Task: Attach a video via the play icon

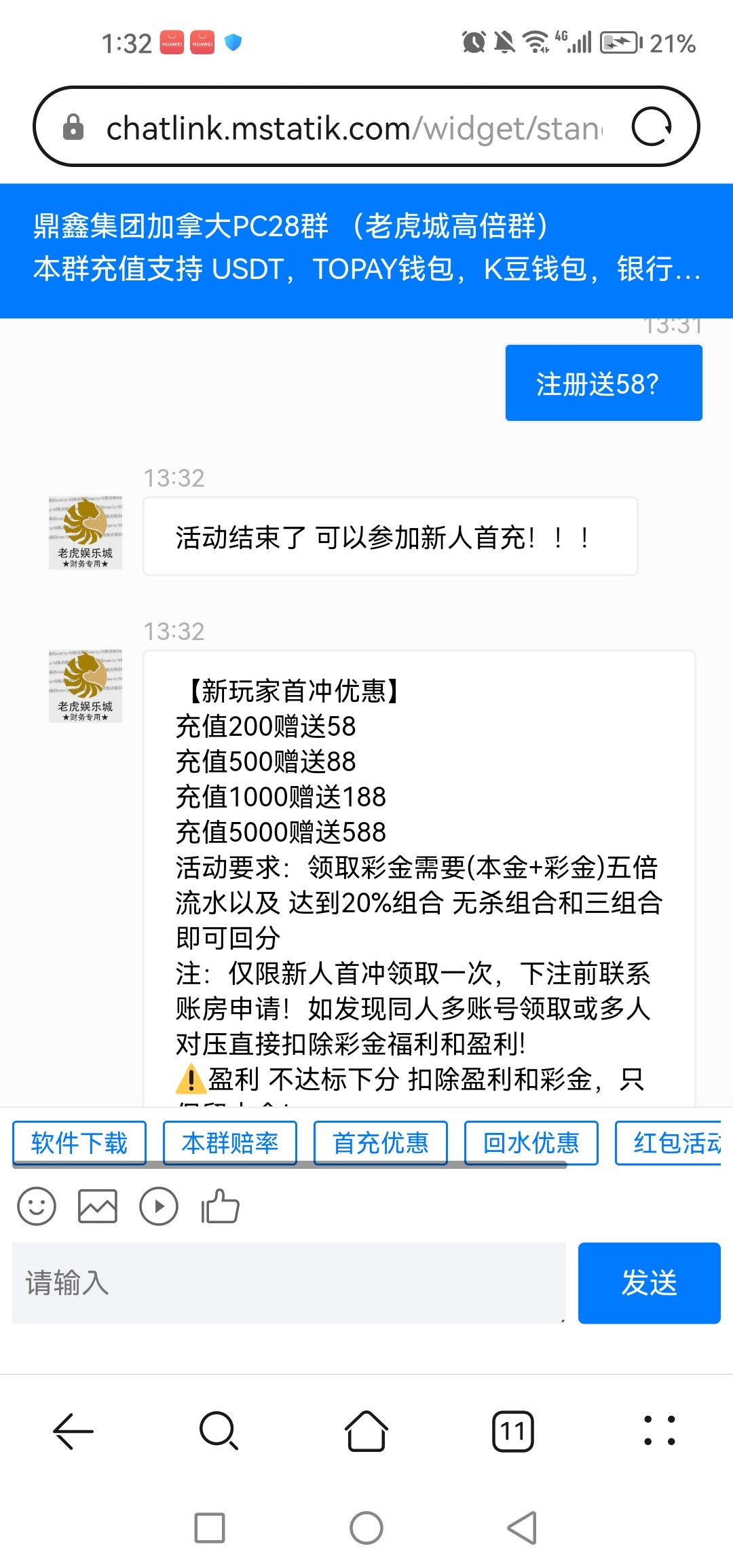Action: (x=159, y=1206)
